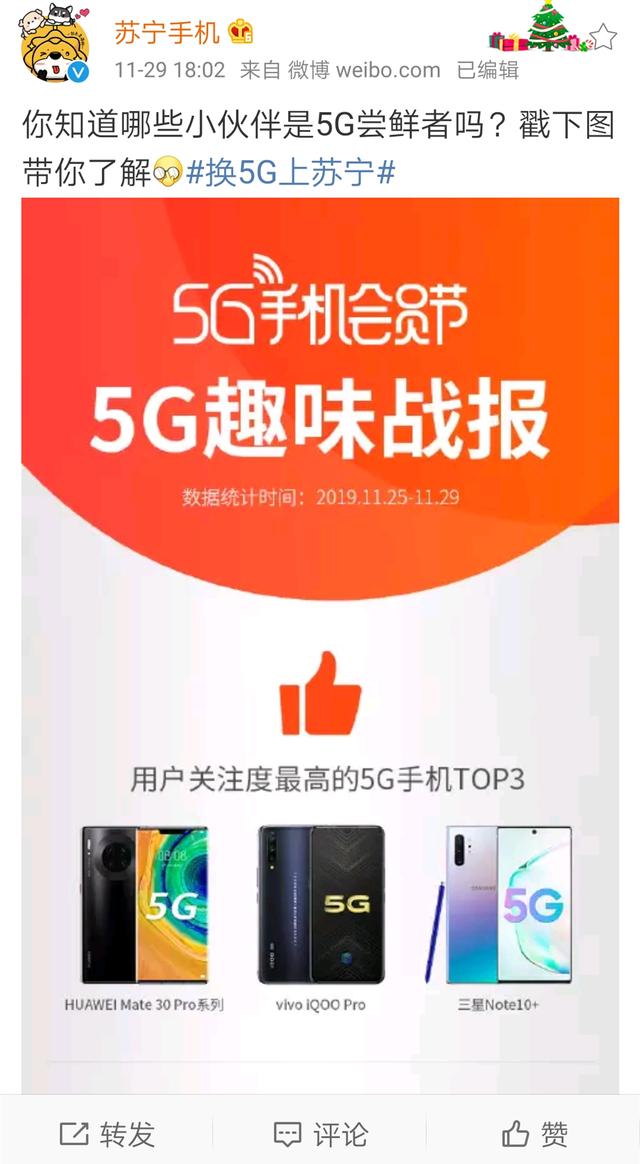
Task: Repost via the 转发 button
Action: tap(107, 1133)
